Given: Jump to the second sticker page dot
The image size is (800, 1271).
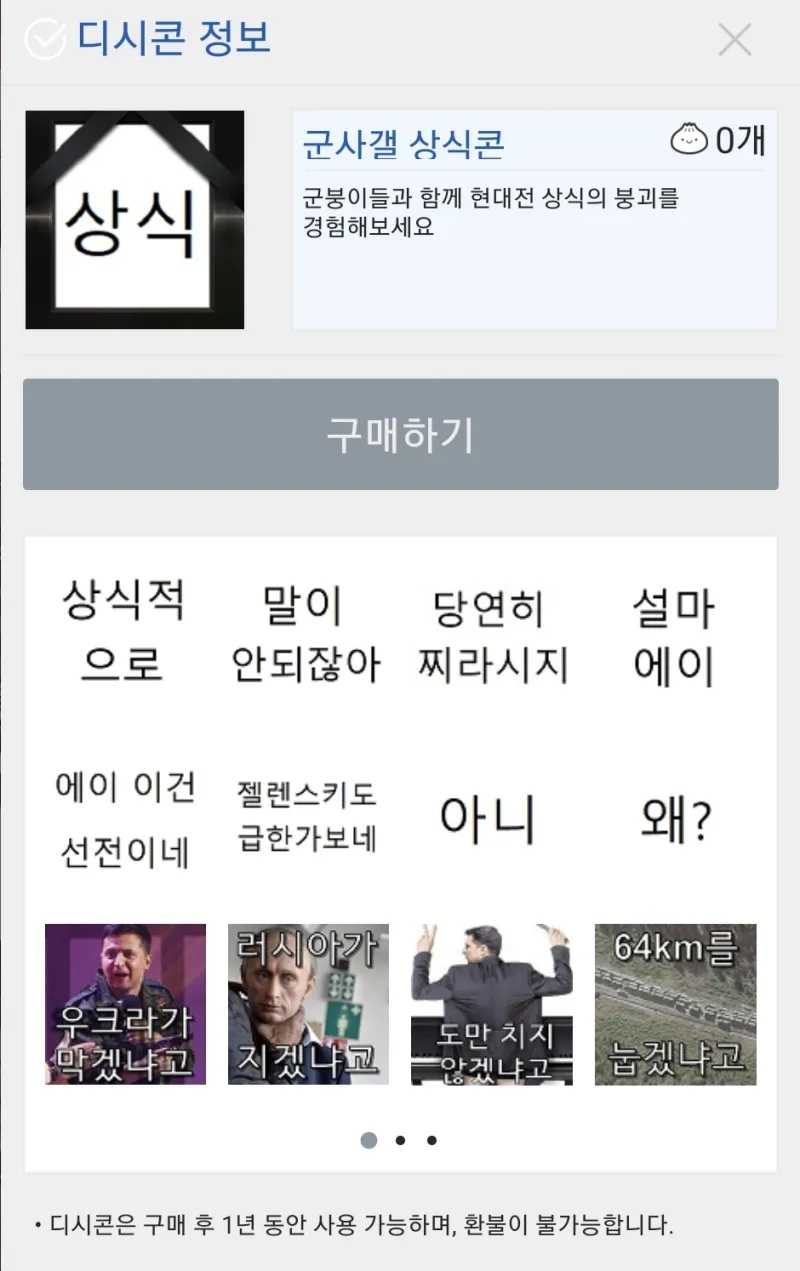Looking at the screenshot, I should click(400, 1140).
